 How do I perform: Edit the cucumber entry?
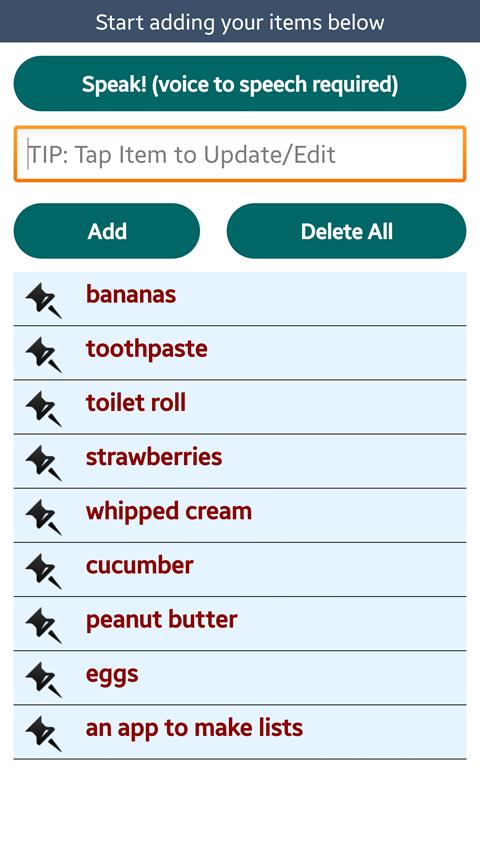[239, 570]
